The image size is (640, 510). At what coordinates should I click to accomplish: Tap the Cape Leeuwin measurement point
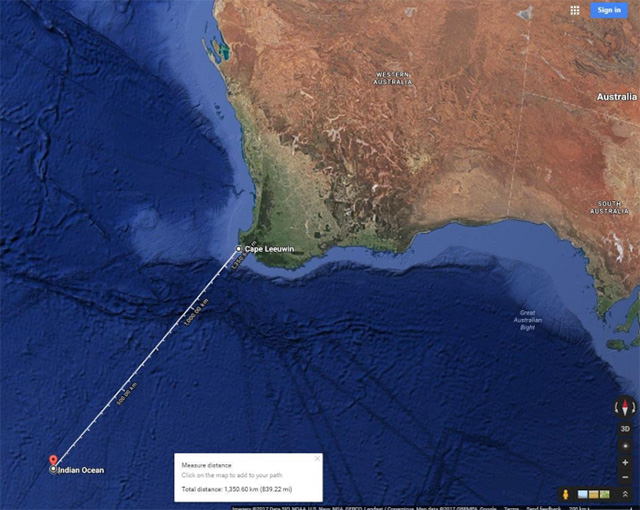tap(238, 248)
